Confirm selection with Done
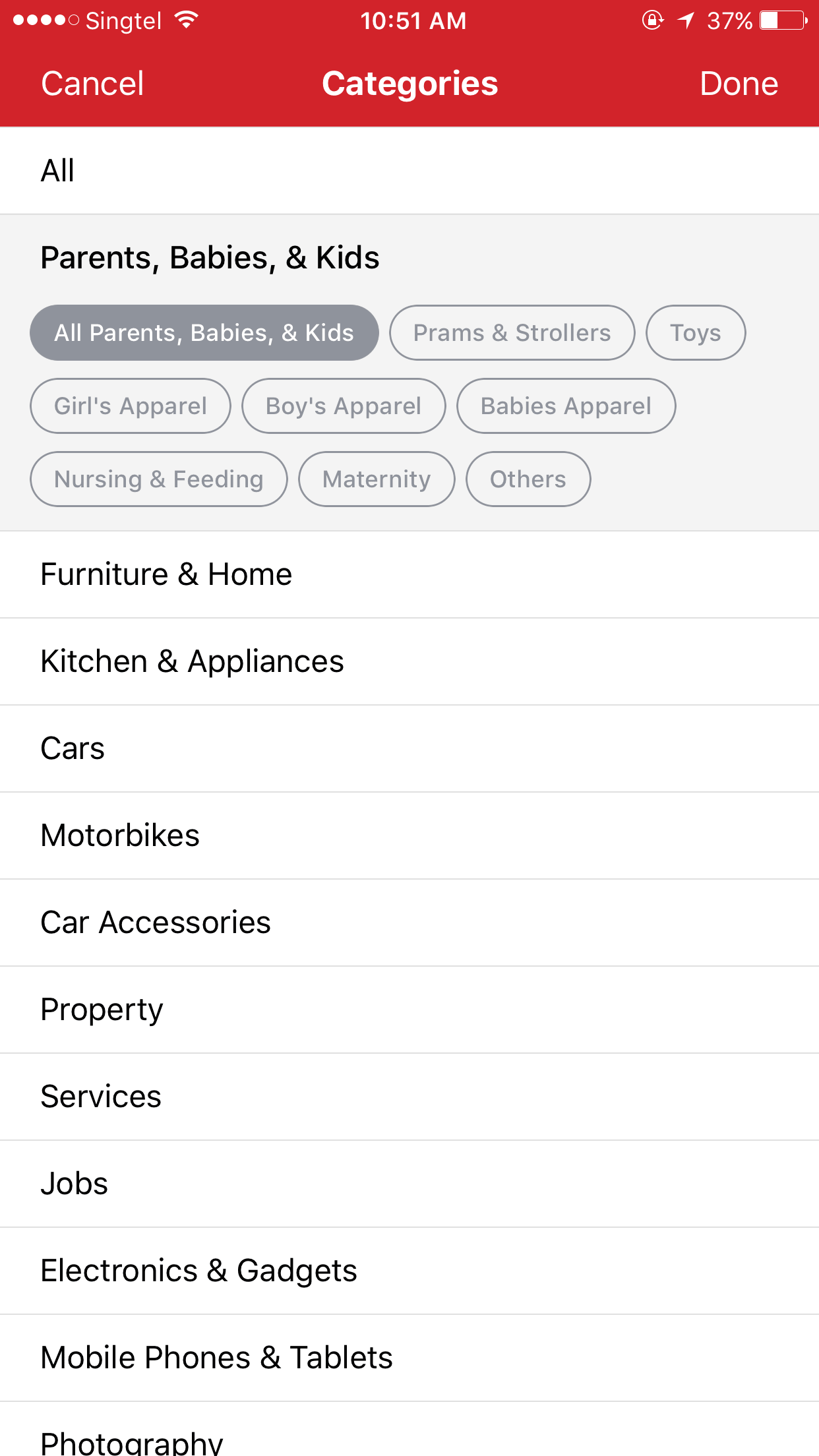The height and width of the screenshot is (1456, 819). [739, 84]
